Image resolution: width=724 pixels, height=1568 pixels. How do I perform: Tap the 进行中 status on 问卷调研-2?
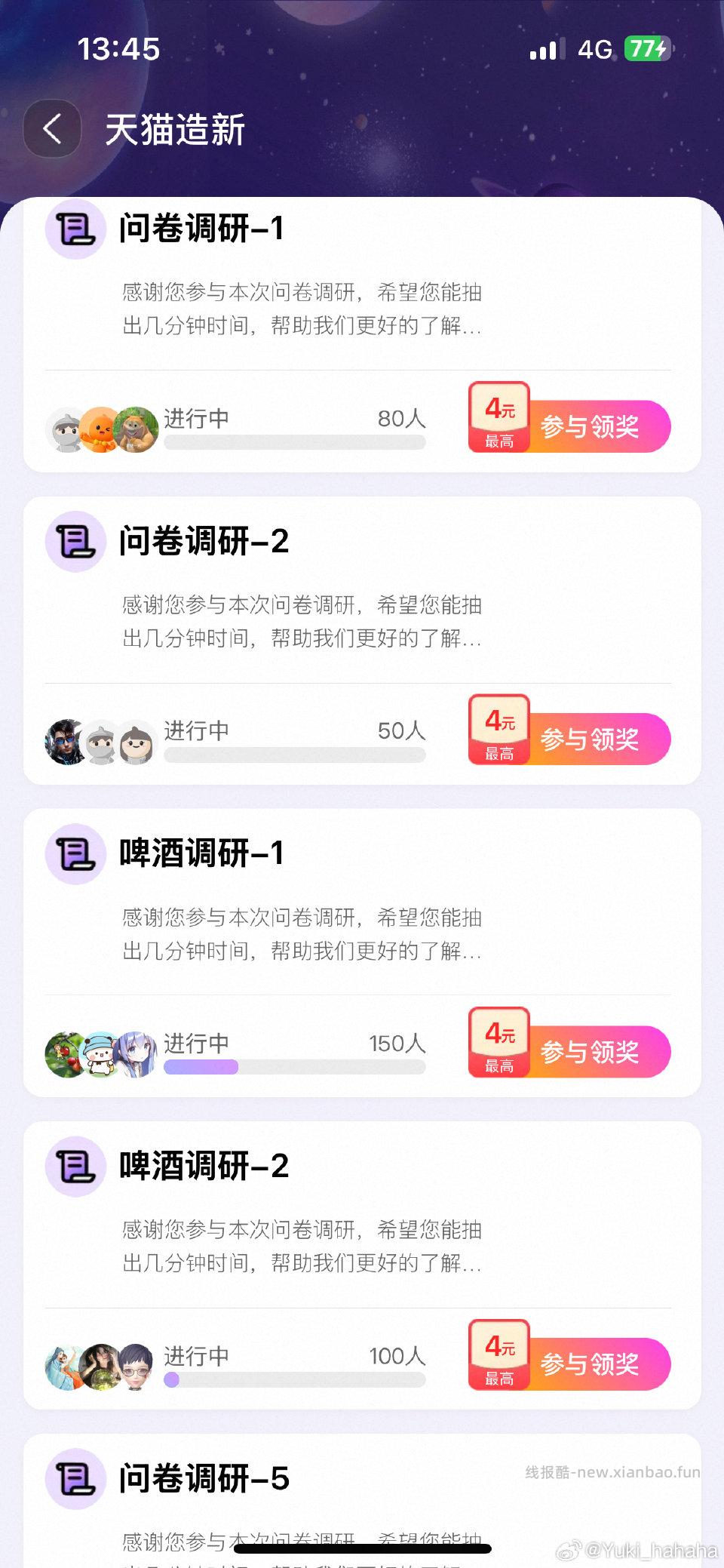(195, 730)
